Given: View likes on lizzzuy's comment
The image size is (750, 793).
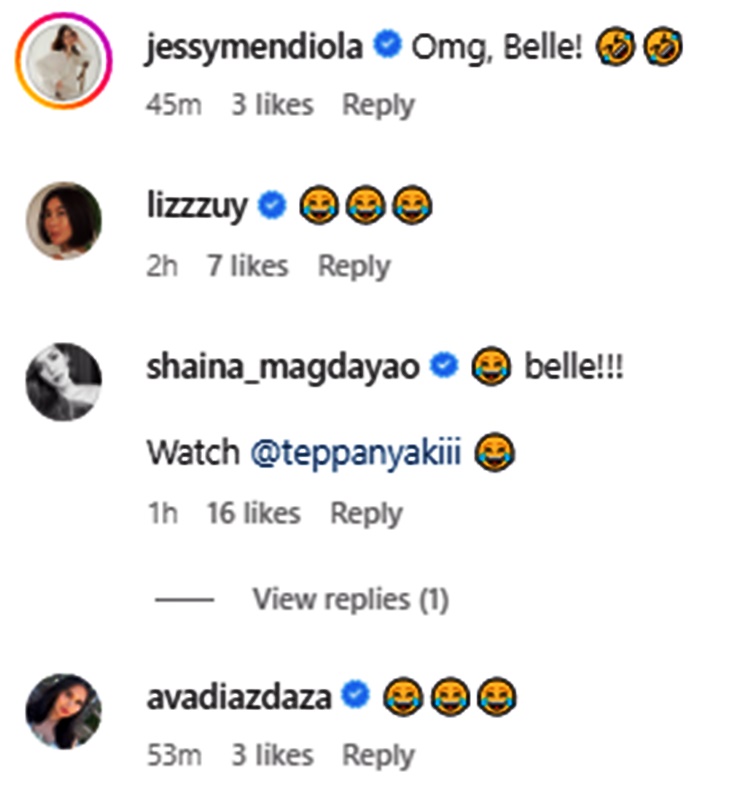Looking at the screenshot, I should 247,266.
